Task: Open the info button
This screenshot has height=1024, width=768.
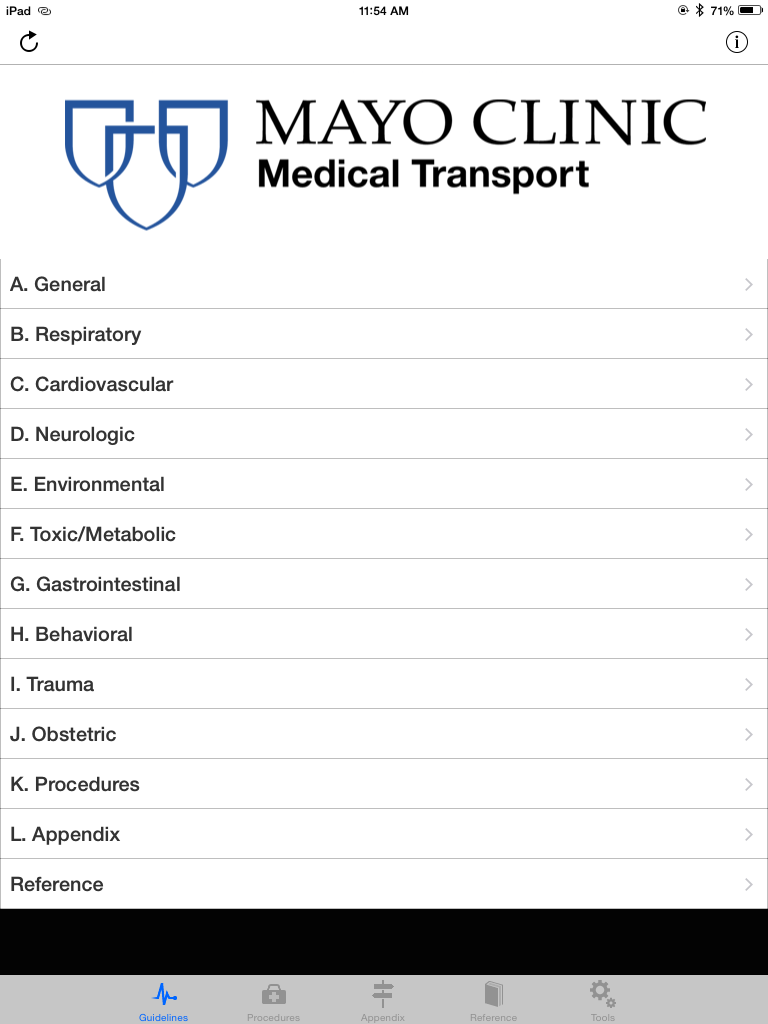Action: 736,42
